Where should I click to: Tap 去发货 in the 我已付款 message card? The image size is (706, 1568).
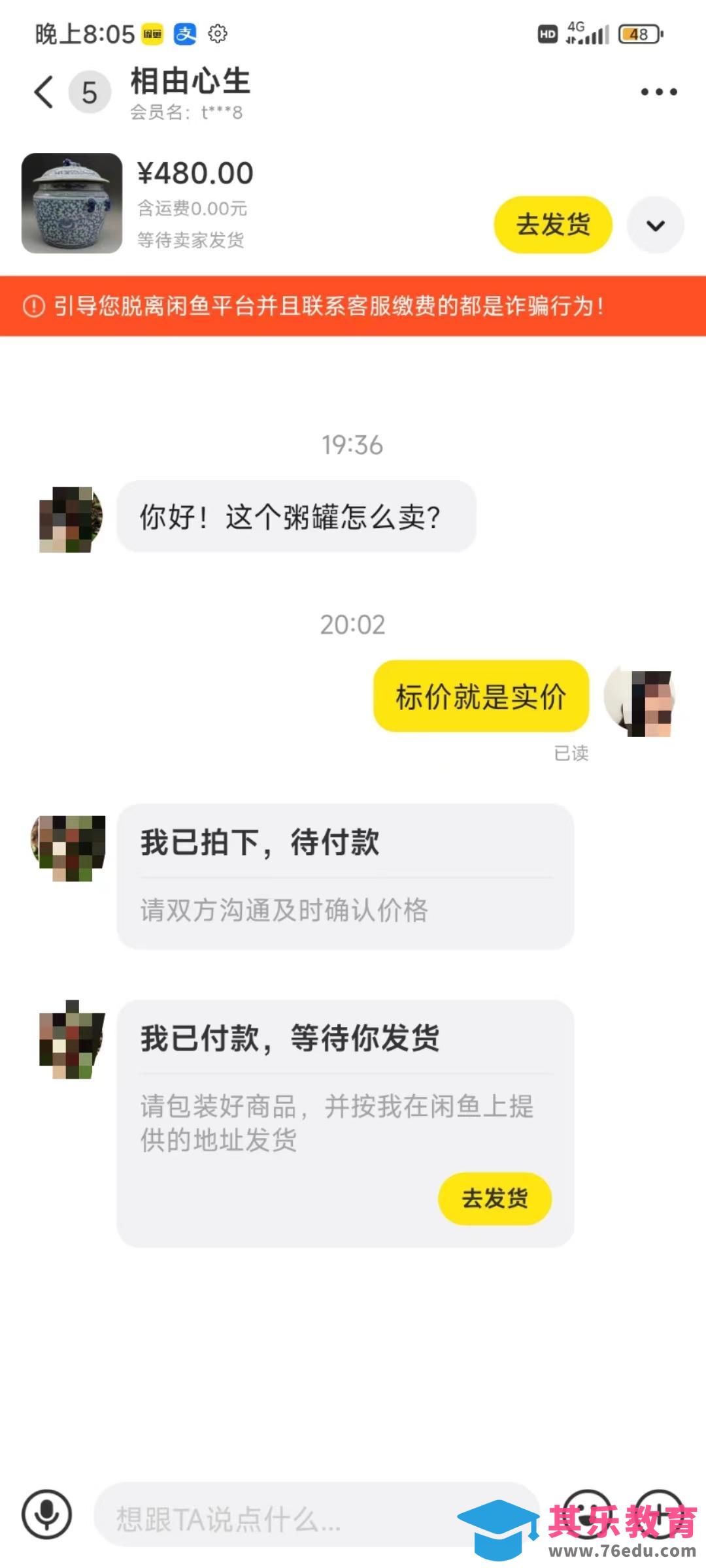tap(495, 1198)
